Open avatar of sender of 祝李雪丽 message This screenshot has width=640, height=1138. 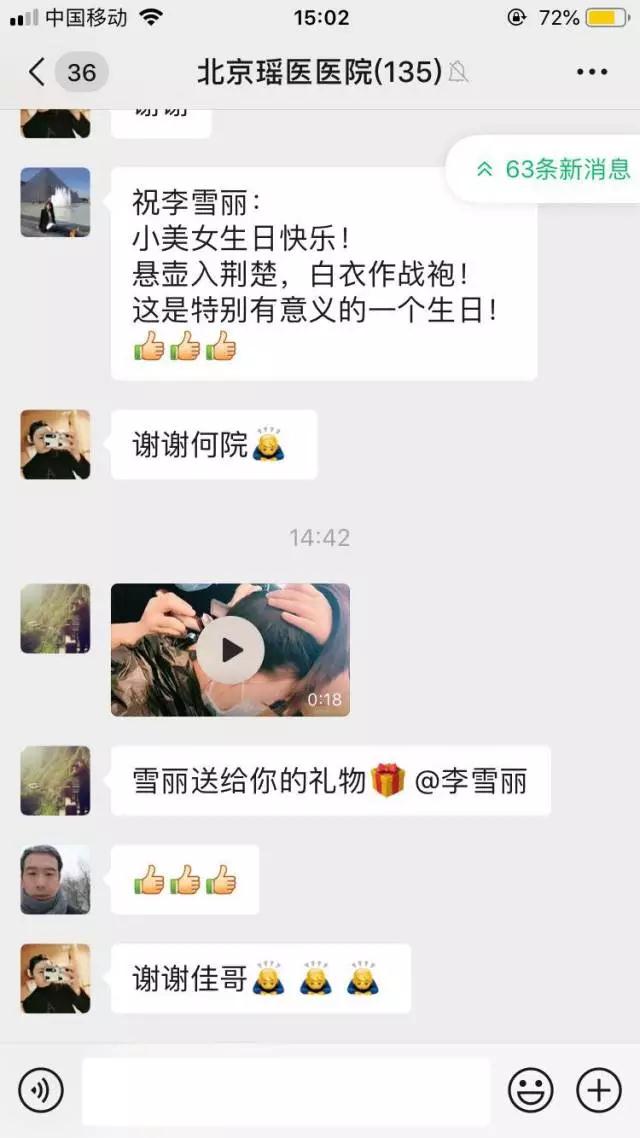55,202
